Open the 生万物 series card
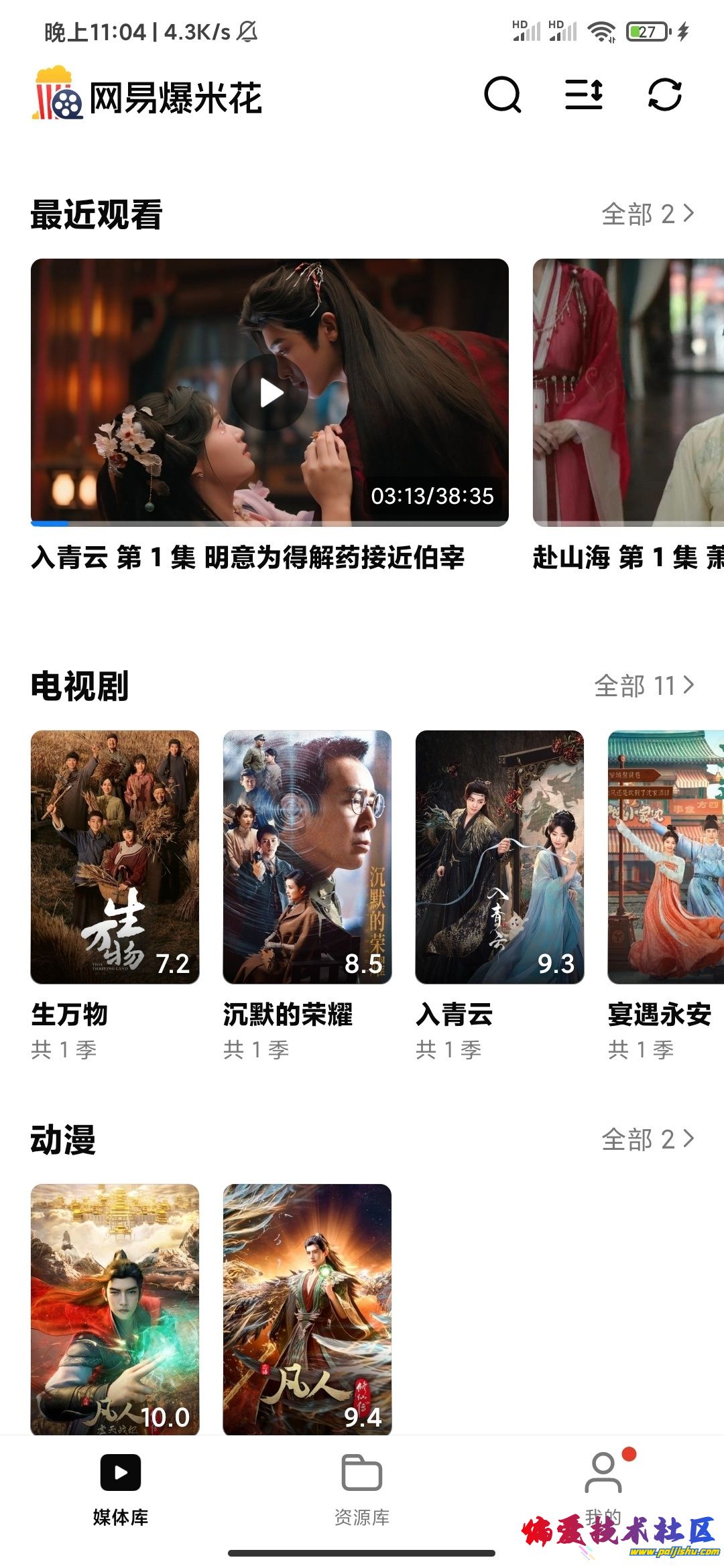The width and height of the screenshot is (724, 1568). [115, 857]
